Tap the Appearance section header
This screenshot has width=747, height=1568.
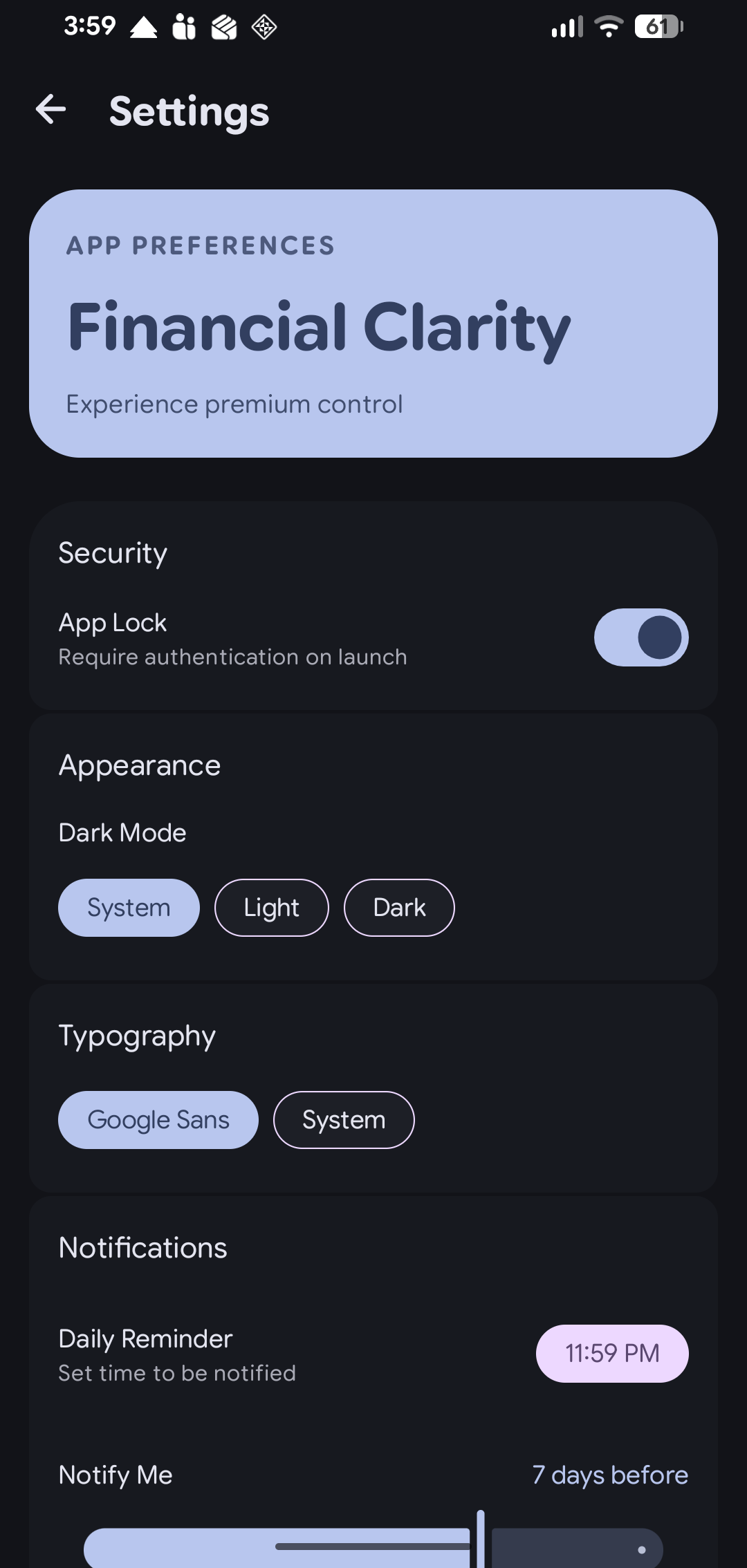pyautogui.click(x=139, y=765)
